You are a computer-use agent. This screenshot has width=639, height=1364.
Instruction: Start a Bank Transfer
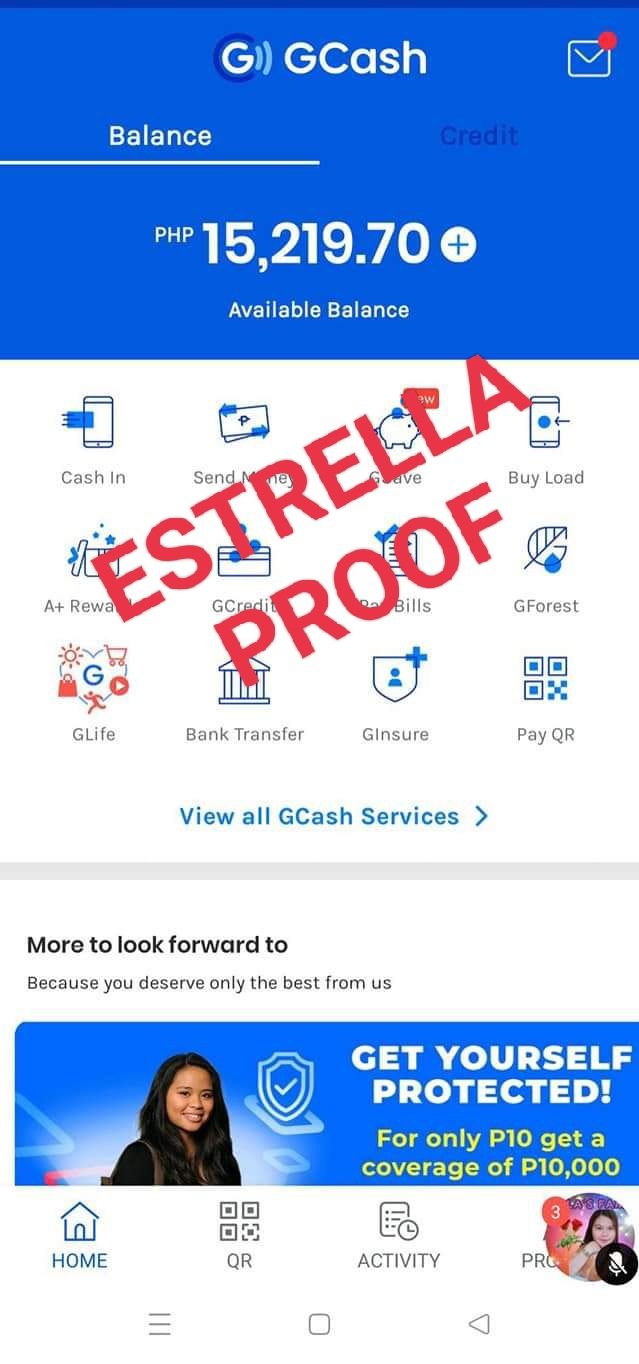[x=245, y=695]
